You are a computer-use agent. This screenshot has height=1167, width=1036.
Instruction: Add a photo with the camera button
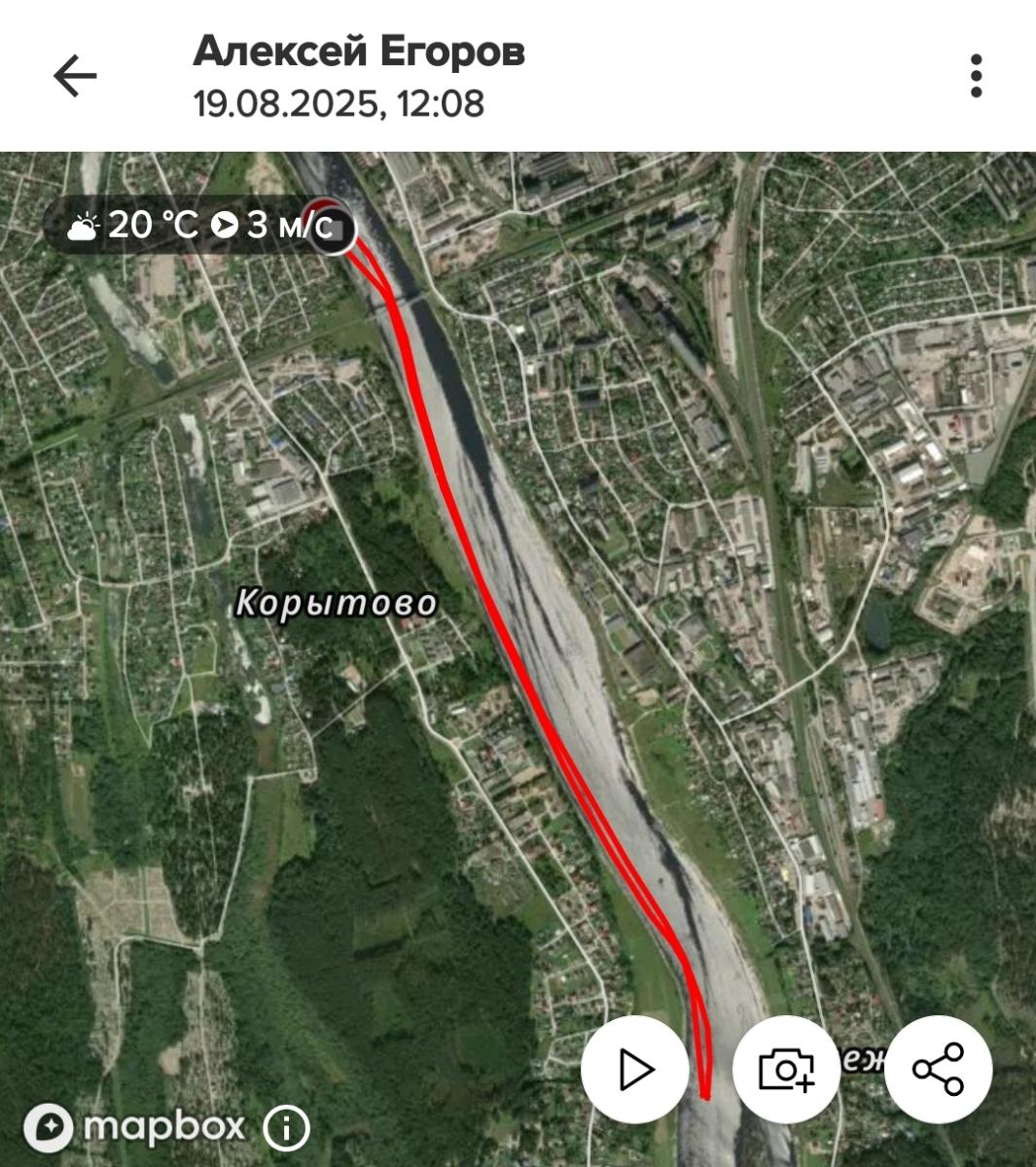[786, 1070]
